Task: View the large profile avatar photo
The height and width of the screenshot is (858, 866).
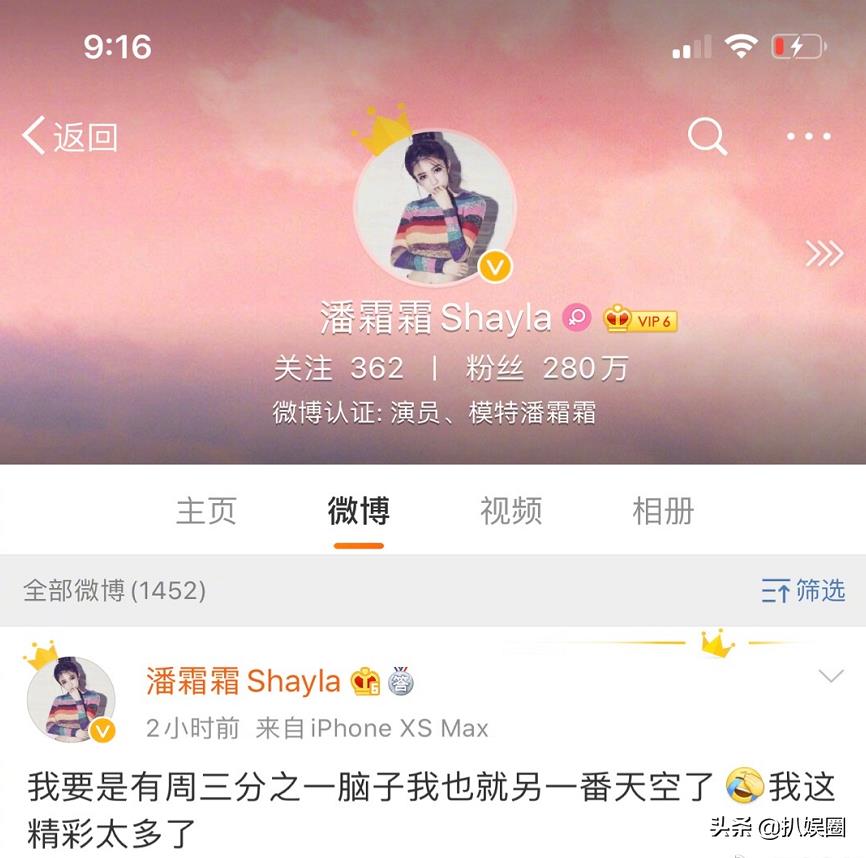Action: (435, 208)
